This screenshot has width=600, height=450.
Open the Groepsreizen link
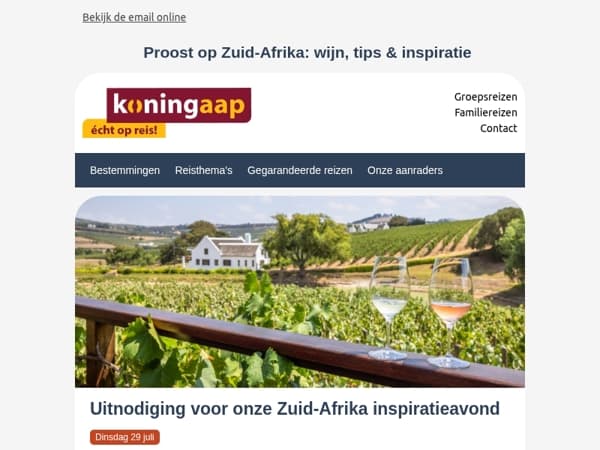coord(486,97)
